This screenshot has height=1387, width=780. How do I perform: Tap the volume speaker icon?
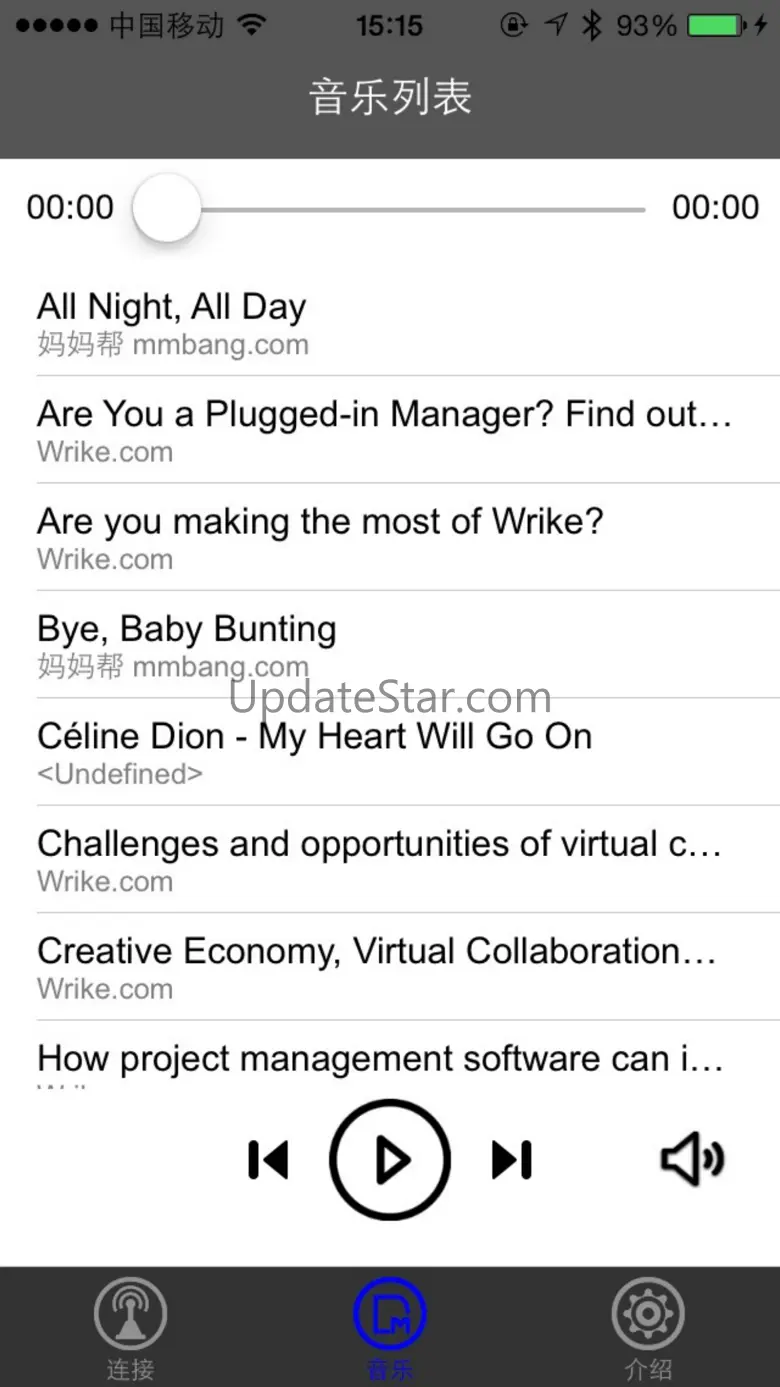pyautogui.click(x=692, y=1160)
